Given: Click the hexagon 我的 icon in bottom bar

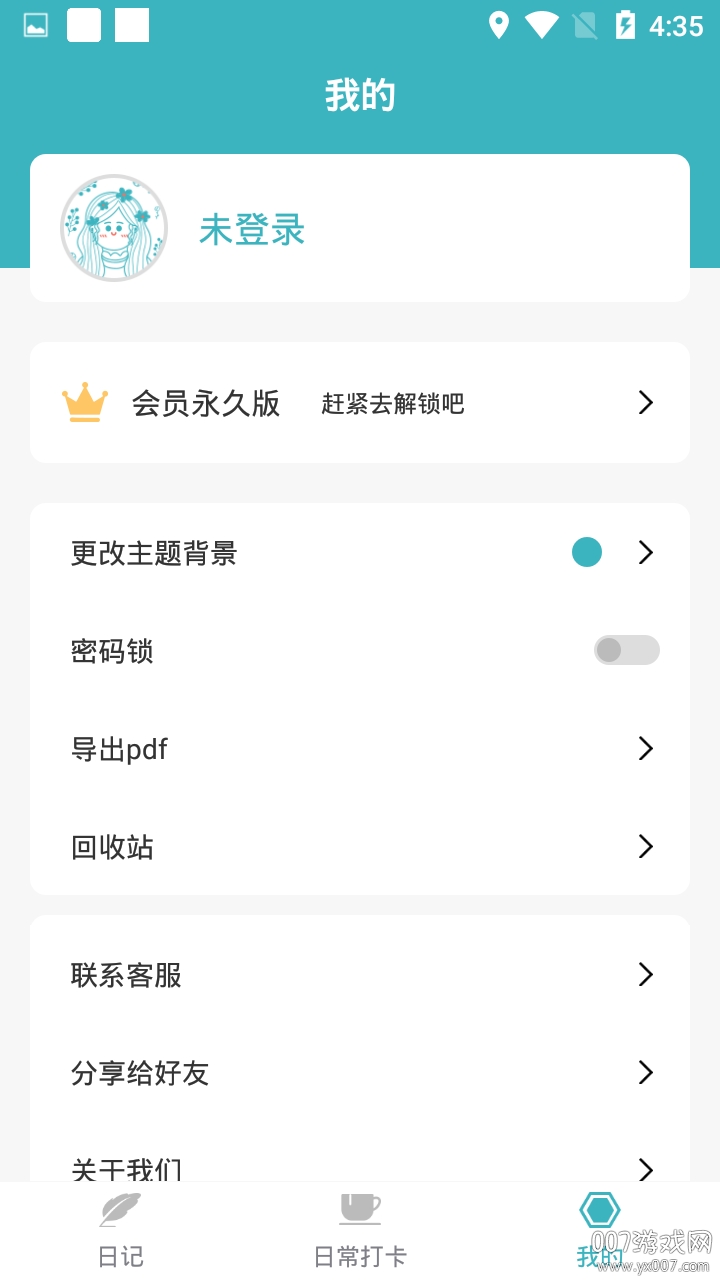Looking at the screenshot, I should (599, 1207).
